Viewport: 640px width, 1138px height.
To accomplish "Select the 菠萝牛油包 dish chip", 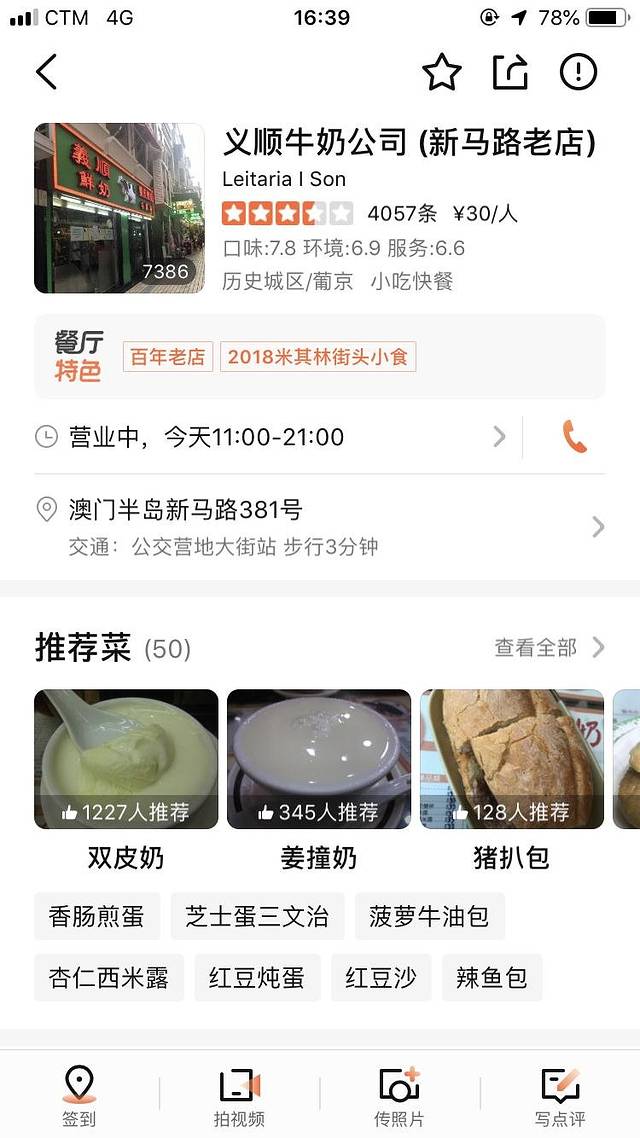I will (x=429, y=917).
